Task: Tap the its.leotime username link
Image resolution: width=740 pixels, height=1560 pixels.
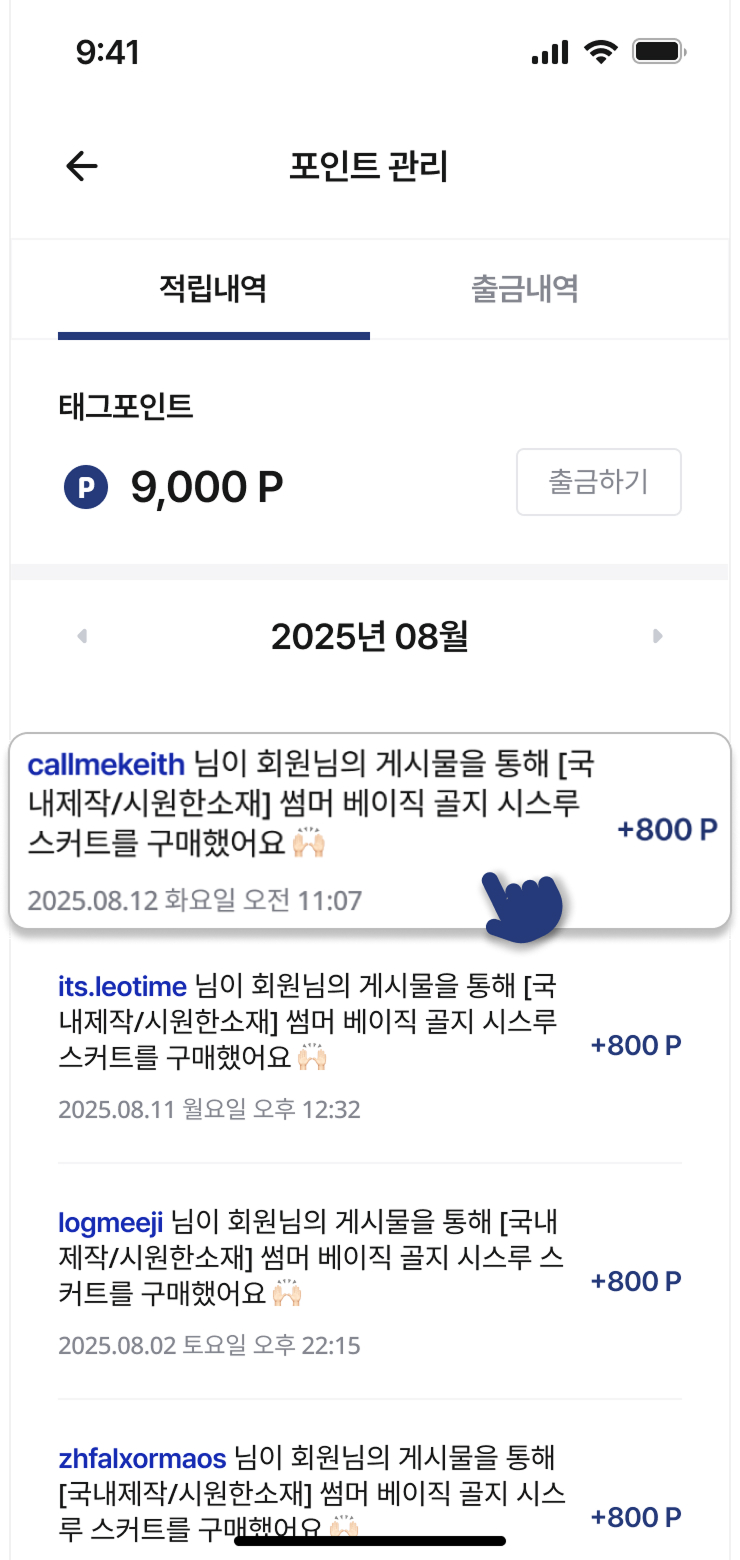Action: [120, 987]
